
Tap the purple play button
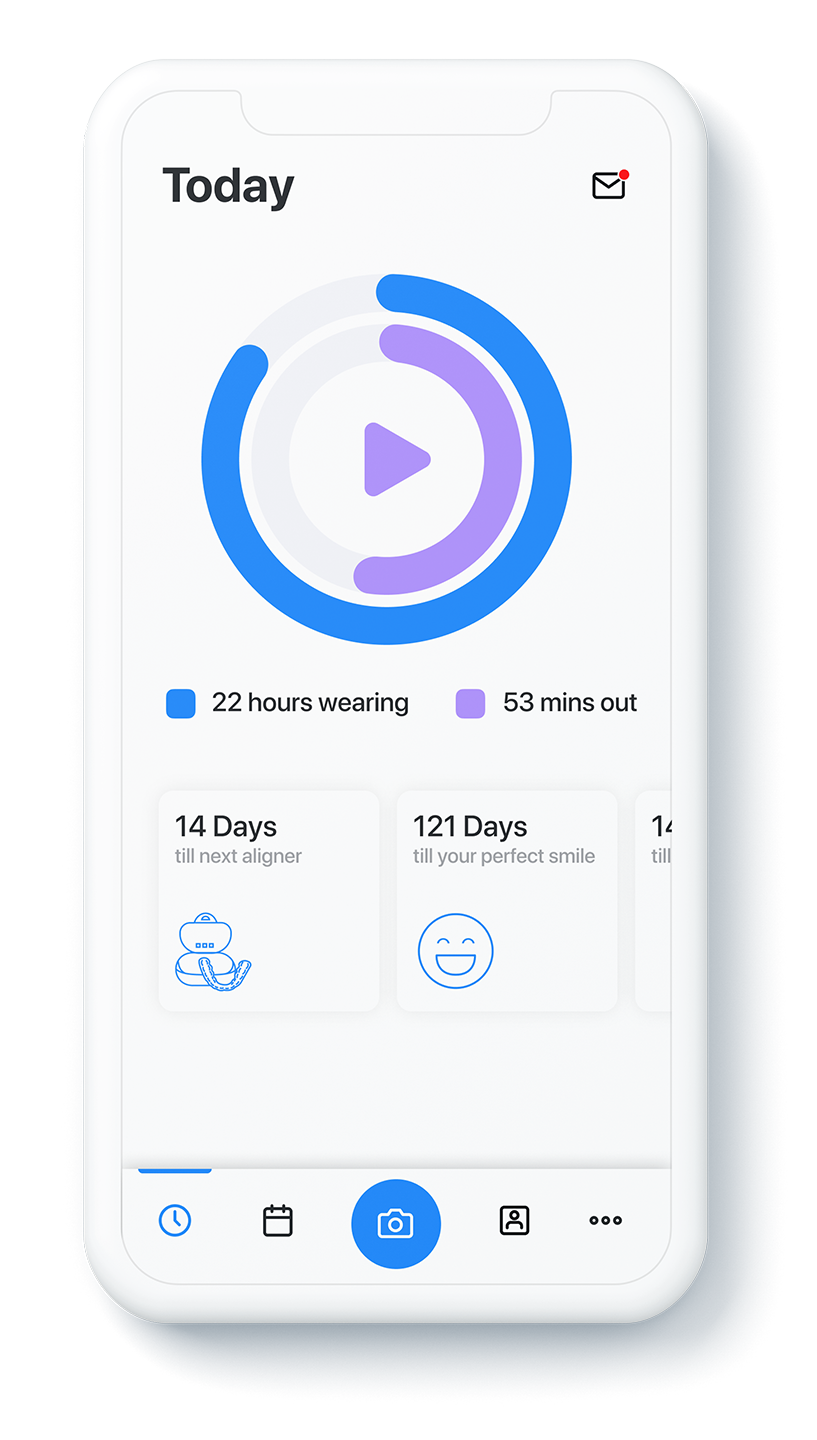coord(393,460)
